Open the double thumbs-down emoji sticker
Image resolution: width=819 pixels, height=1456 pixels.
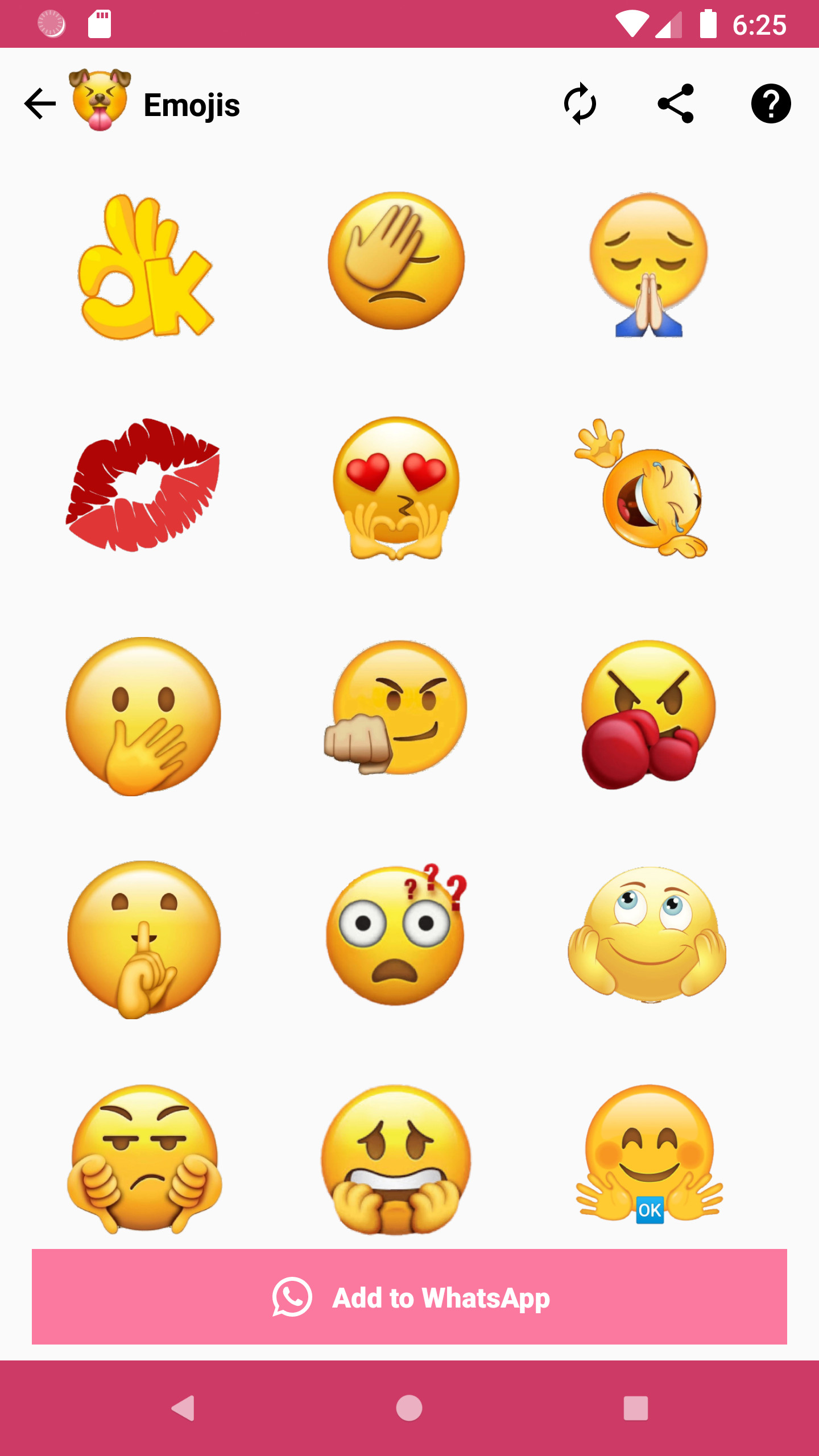[x=144, y=1159]
